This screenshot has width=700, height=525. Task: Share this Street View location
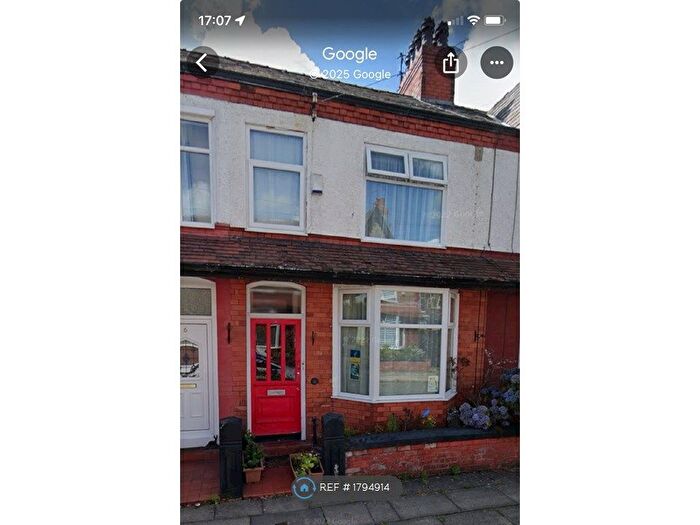tap(451, 62)
